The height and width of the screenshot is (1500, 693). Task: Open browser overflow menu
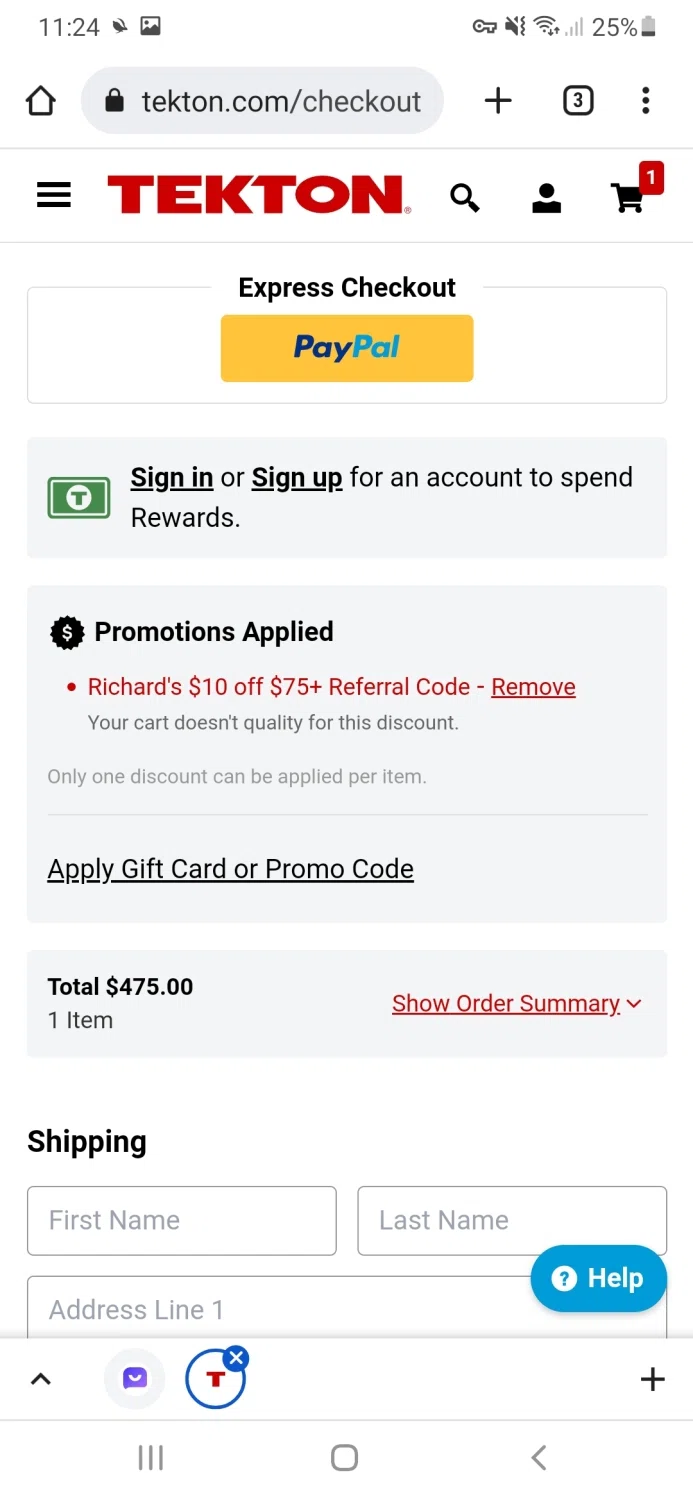pos(646,100)
